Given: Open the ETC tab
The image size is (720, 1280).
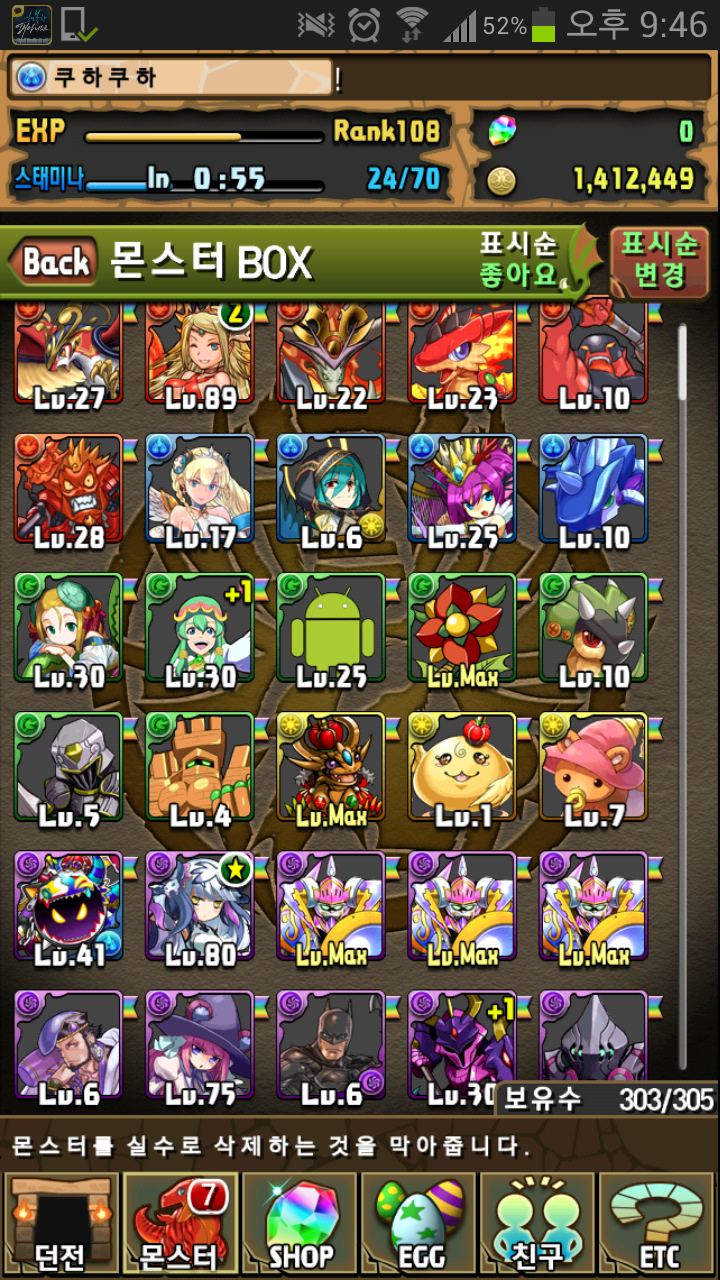Looking at the screenshot, I should click(657, 1225).
